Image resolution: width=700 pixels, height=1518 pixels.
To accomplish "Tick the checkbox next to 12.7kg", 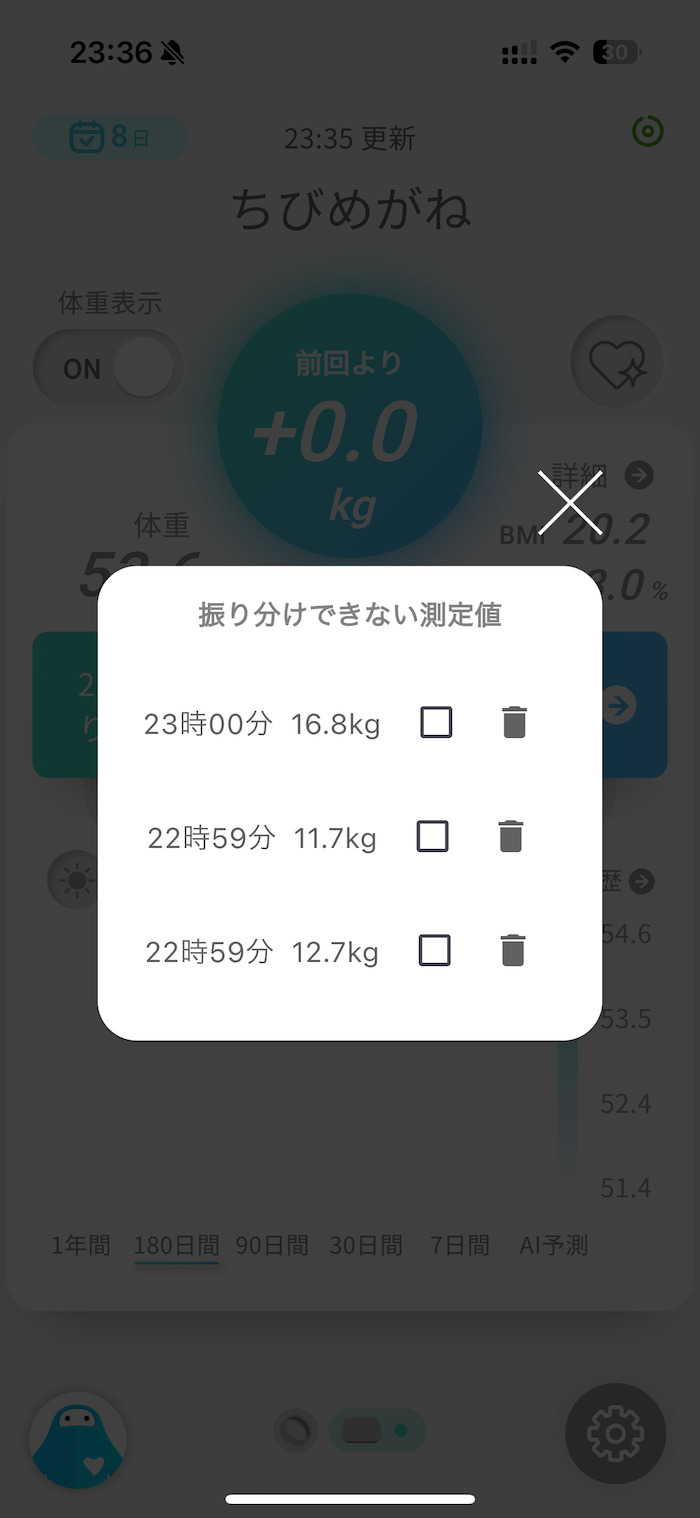I will click(x=434, y=950).
